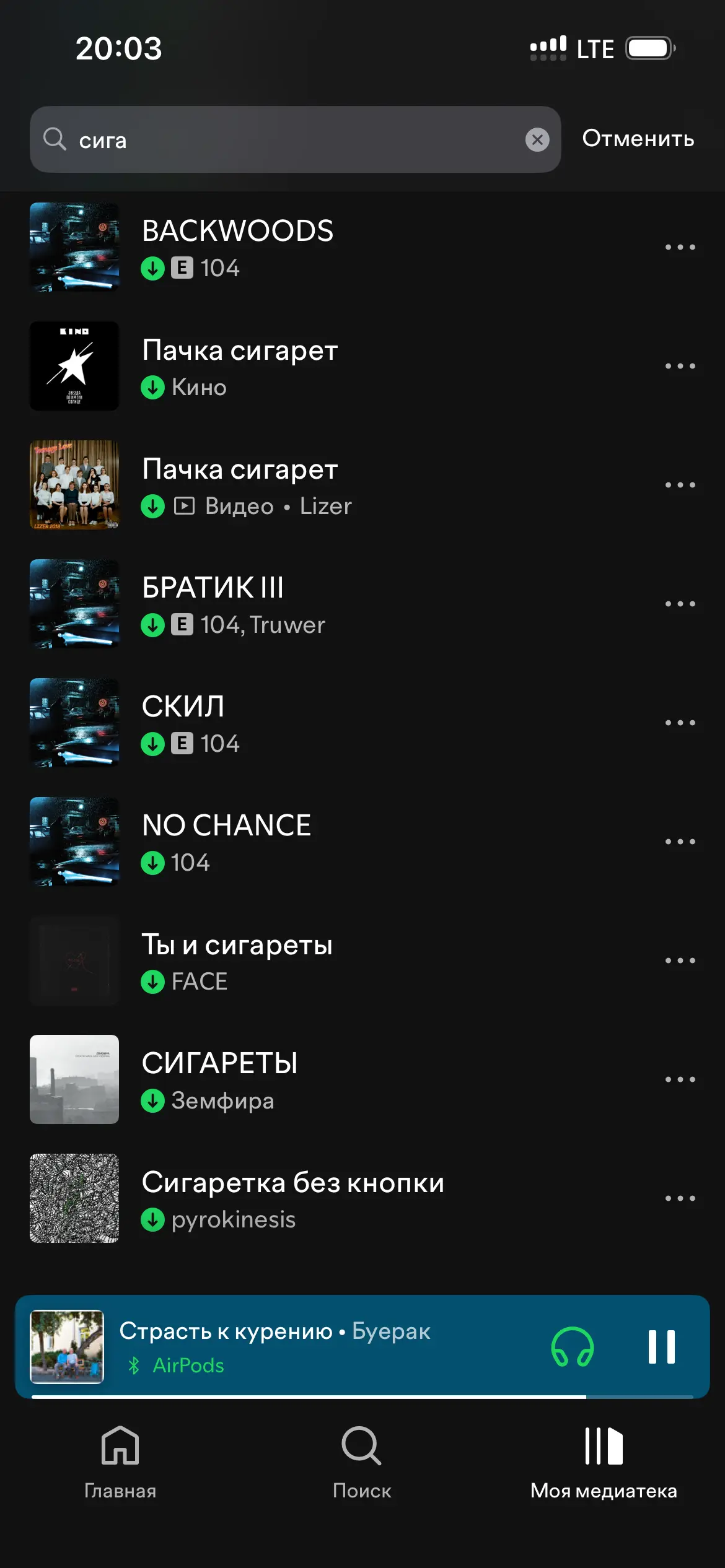Open more options for СИГАРЕТЫ by Земфира
Viewport: 725px width, 1568px height.
680,1080
